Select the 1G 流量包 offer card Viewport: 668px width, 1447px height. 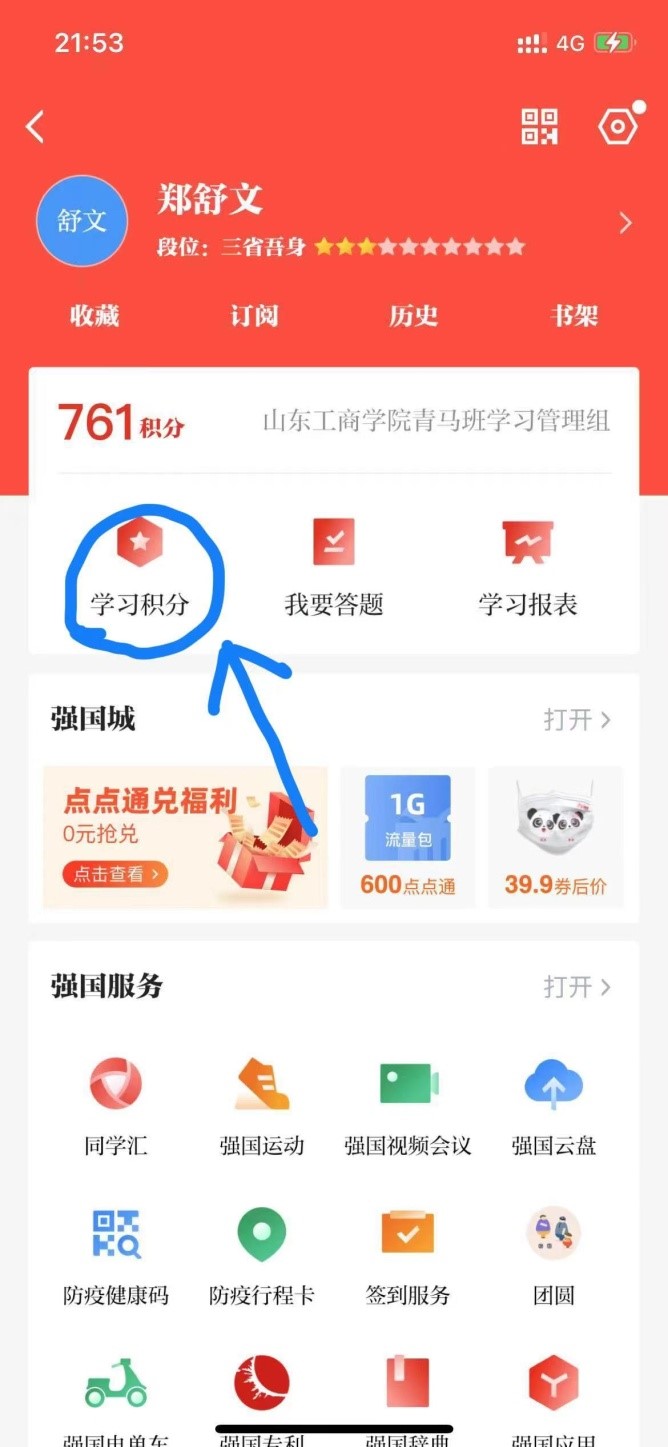pos(407,837)
